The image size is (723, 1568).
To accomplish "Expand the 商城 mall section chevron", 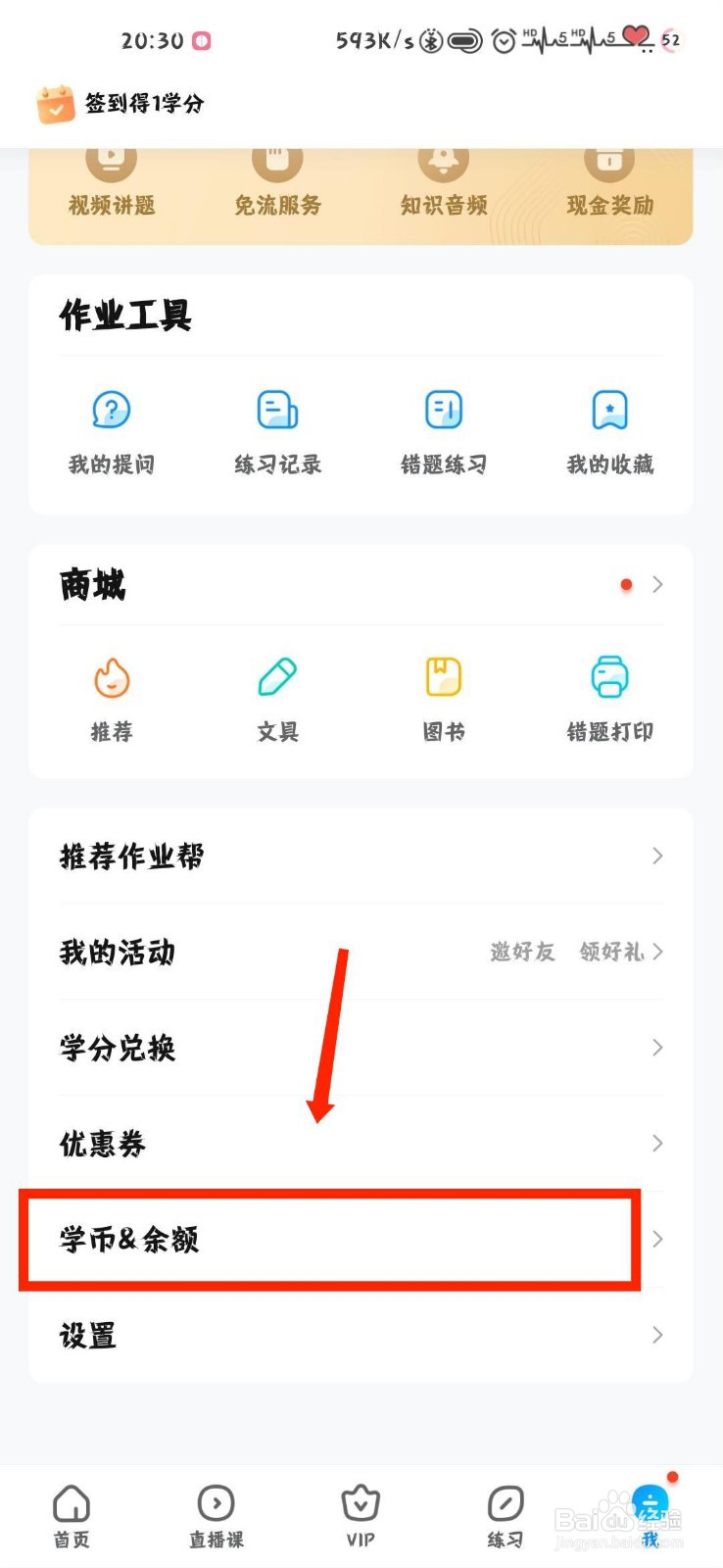I will click(656, 585).
